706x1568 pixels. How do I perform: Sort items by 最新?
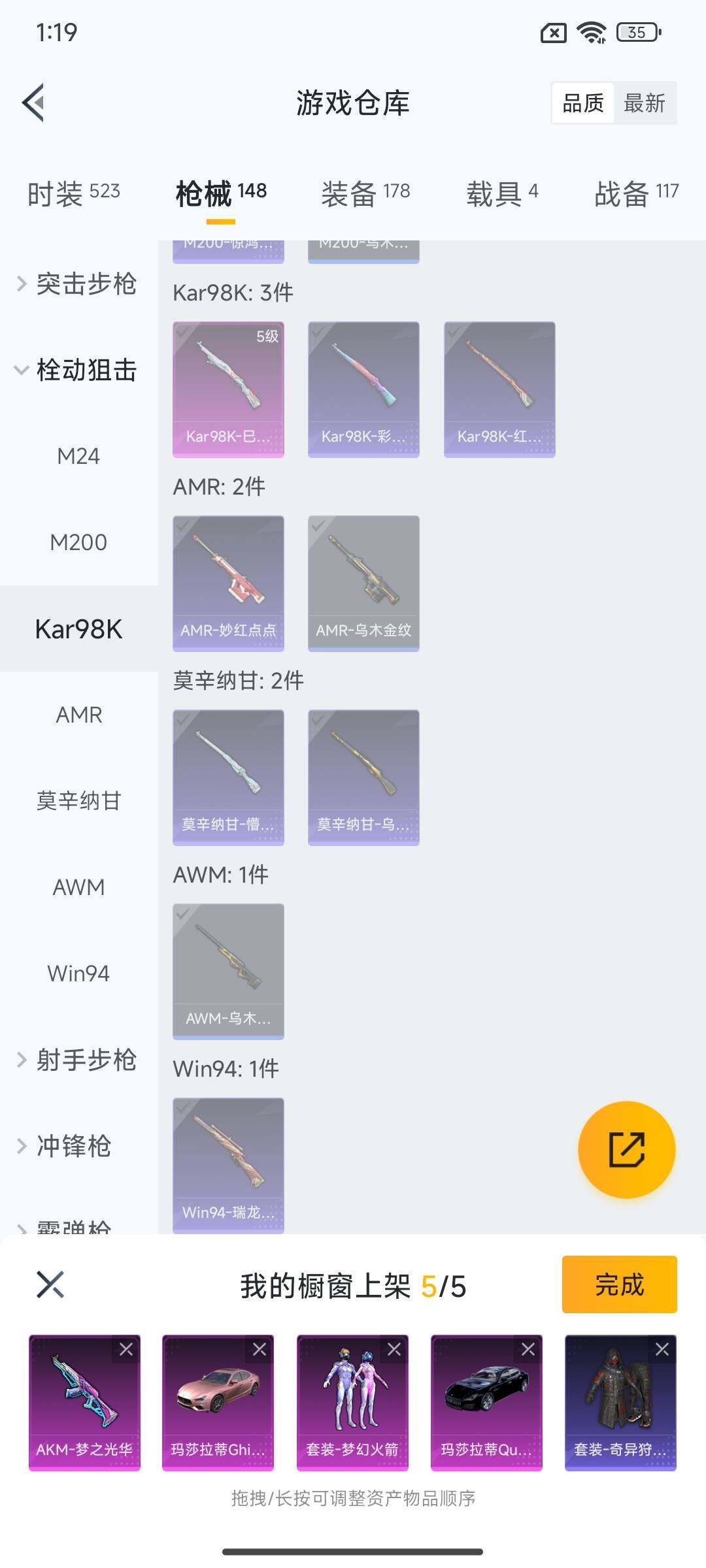644,103
